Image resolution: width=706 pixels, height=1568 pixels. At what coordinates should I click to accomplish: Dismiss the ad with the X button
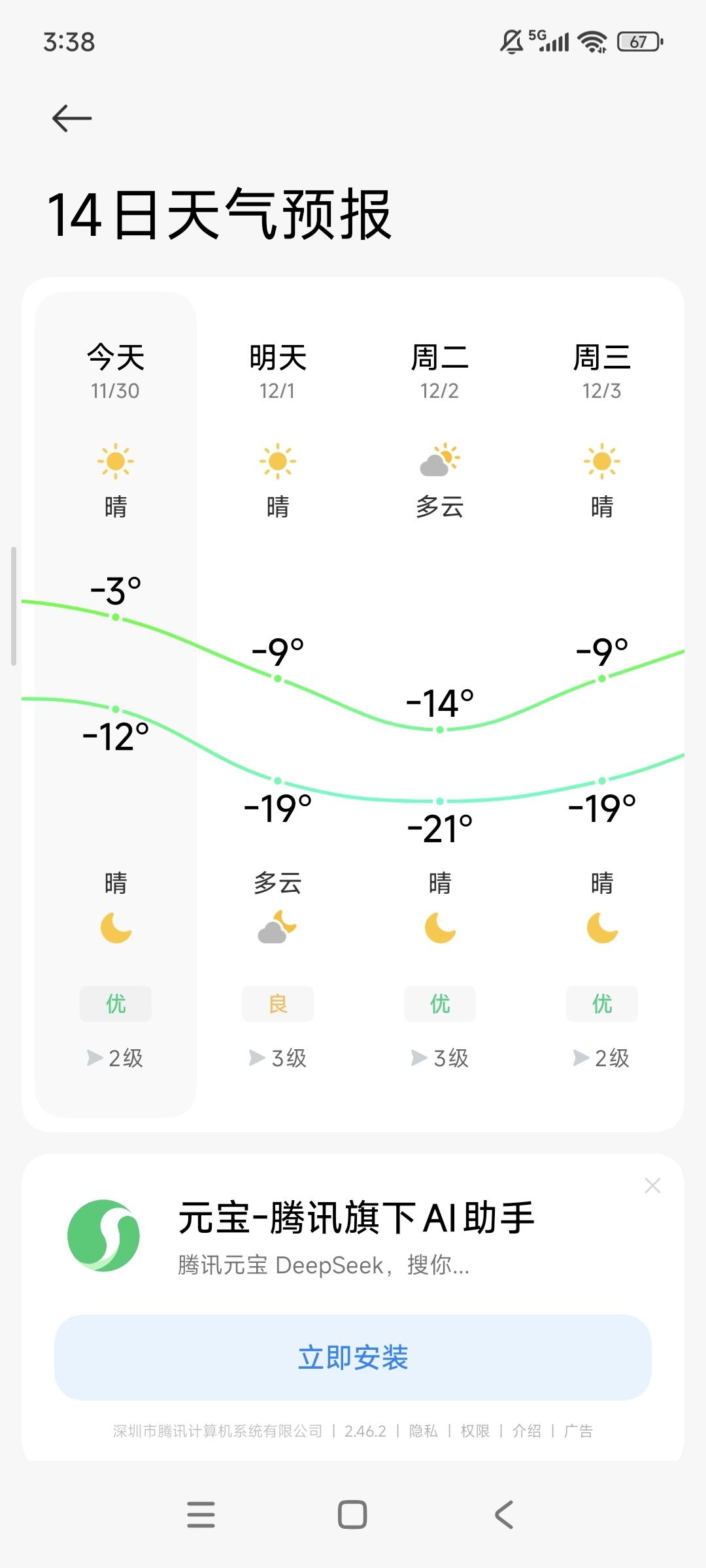pos(652,1185)
